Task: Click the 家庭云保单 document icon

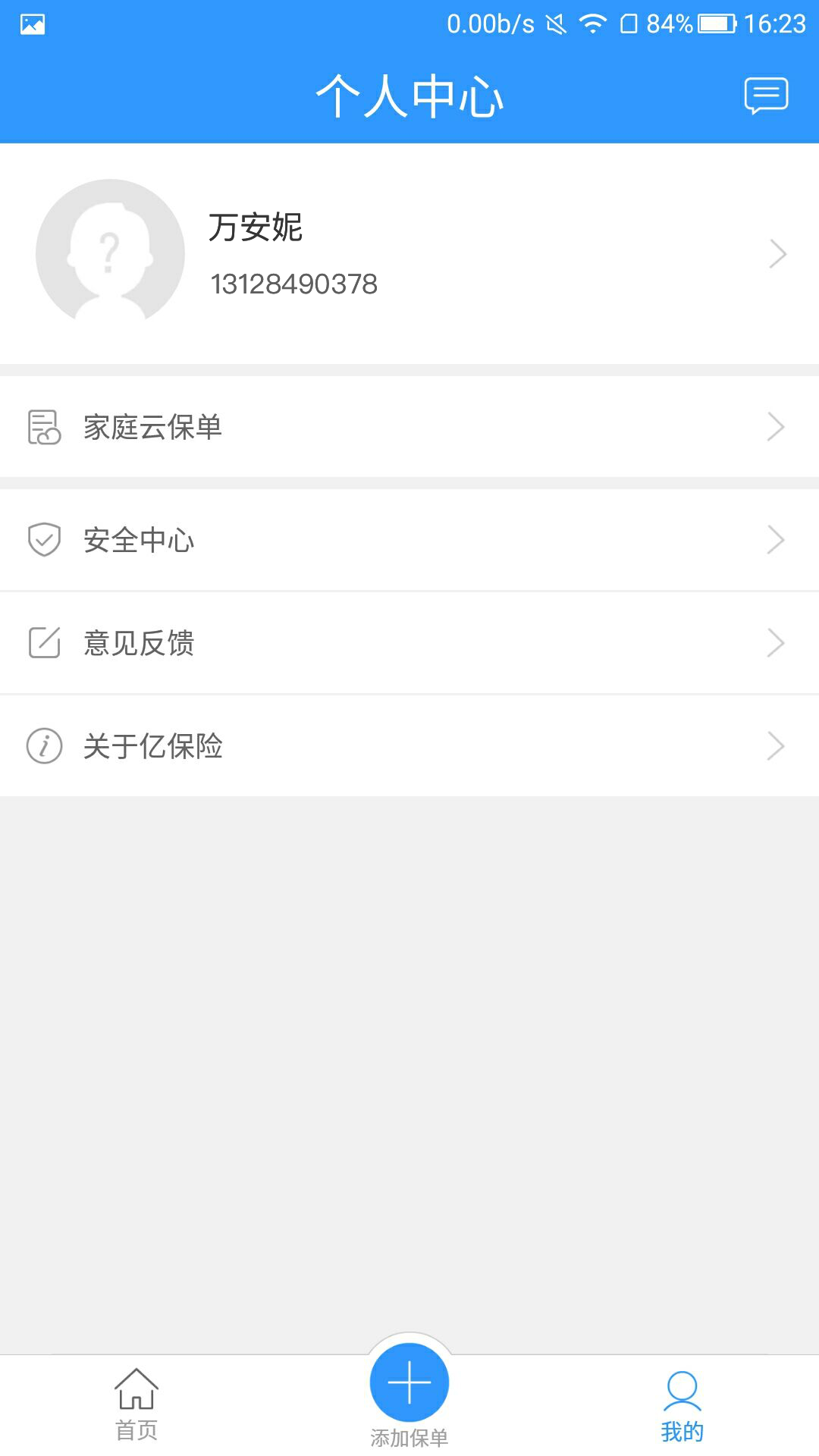Action: click(x=43, y=426)
